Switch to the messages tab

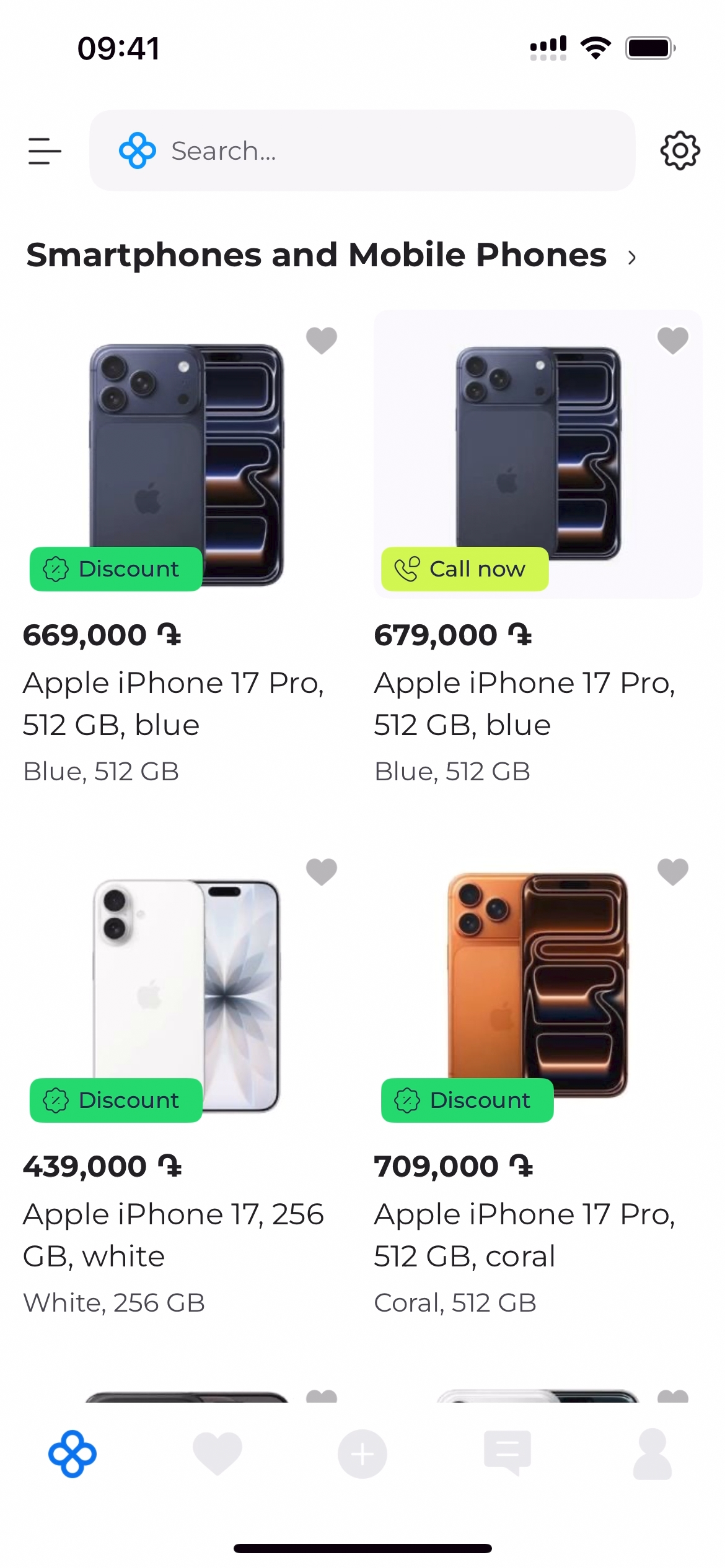click(507, 1453)
